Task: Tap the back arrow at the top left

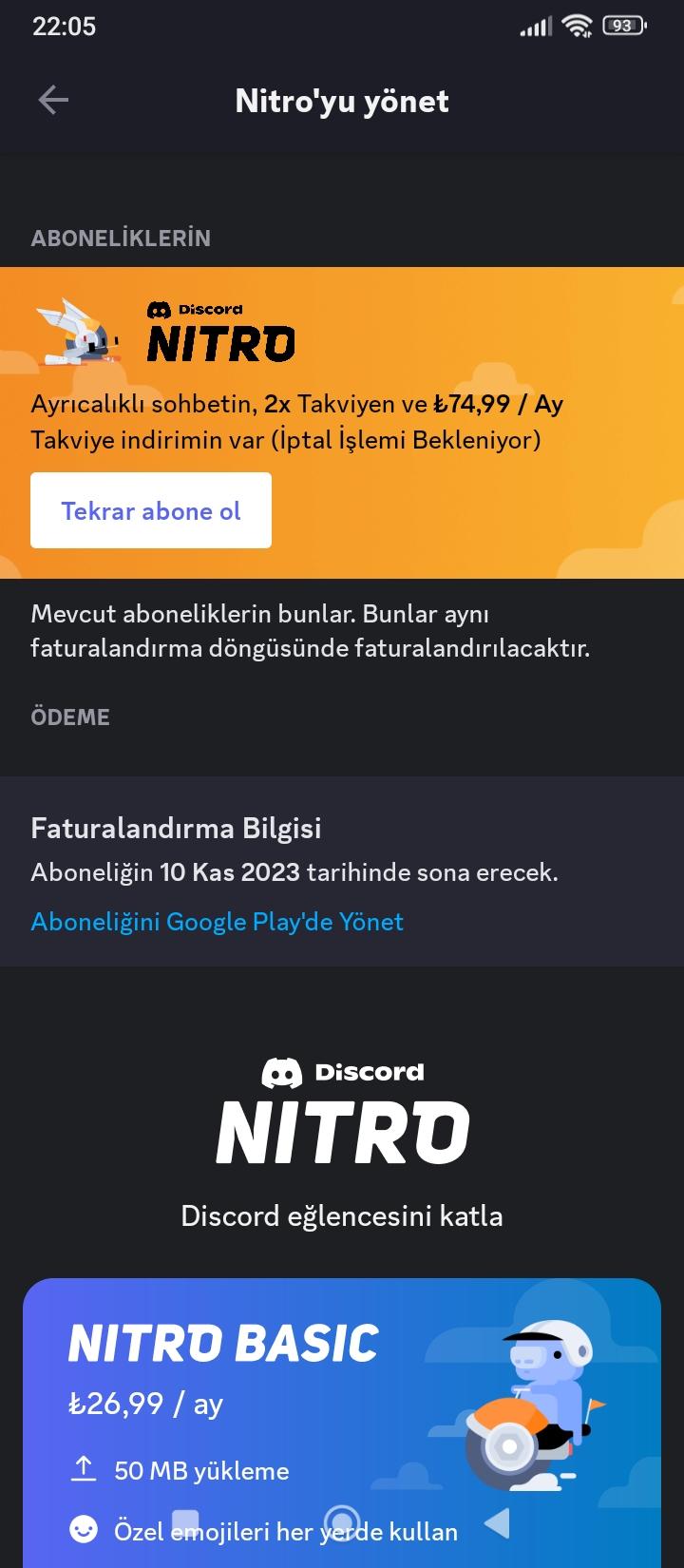Action: coord(52,99)
